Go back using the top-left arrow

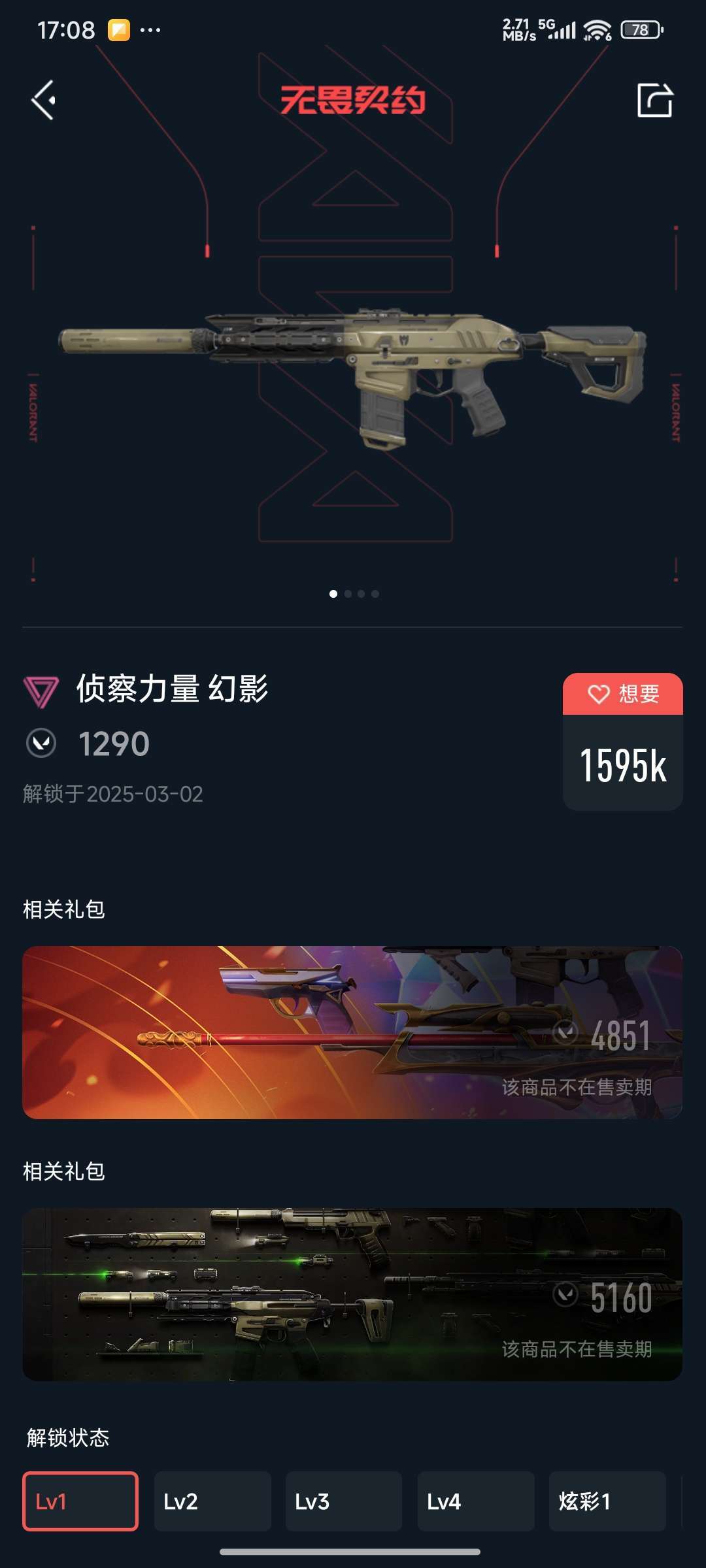pyautogui.click(x=44, y=100)
